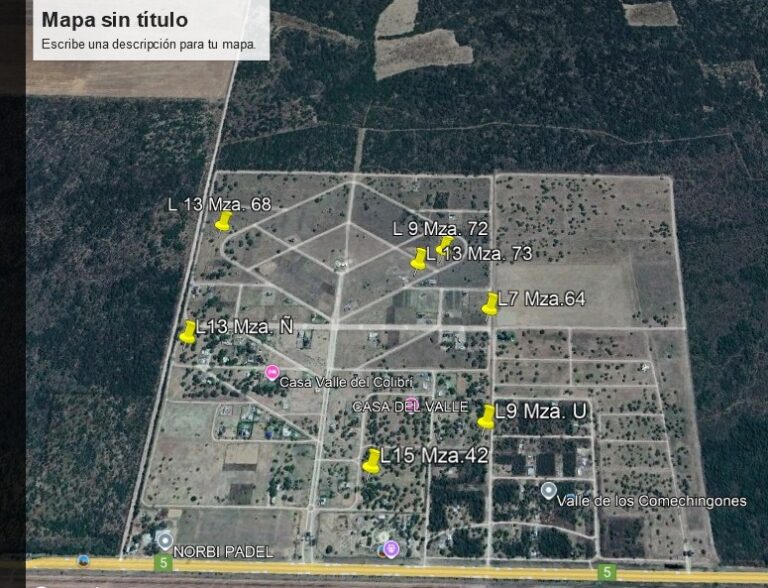Open the NORBI PADEL place marker
768x588 pixels.
point(165,541)
